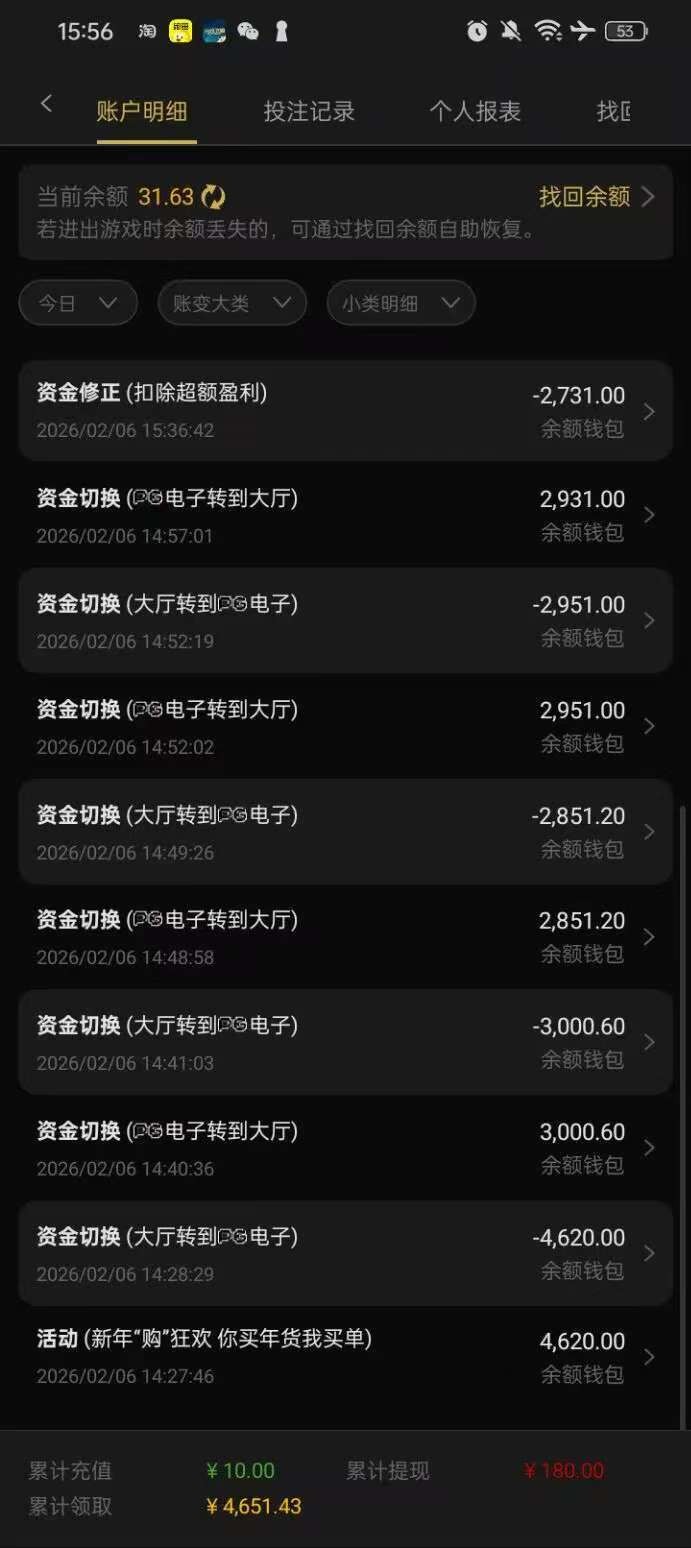
Task: Expand the 小类明细 dropdown
Action: [x=400, y=303]
